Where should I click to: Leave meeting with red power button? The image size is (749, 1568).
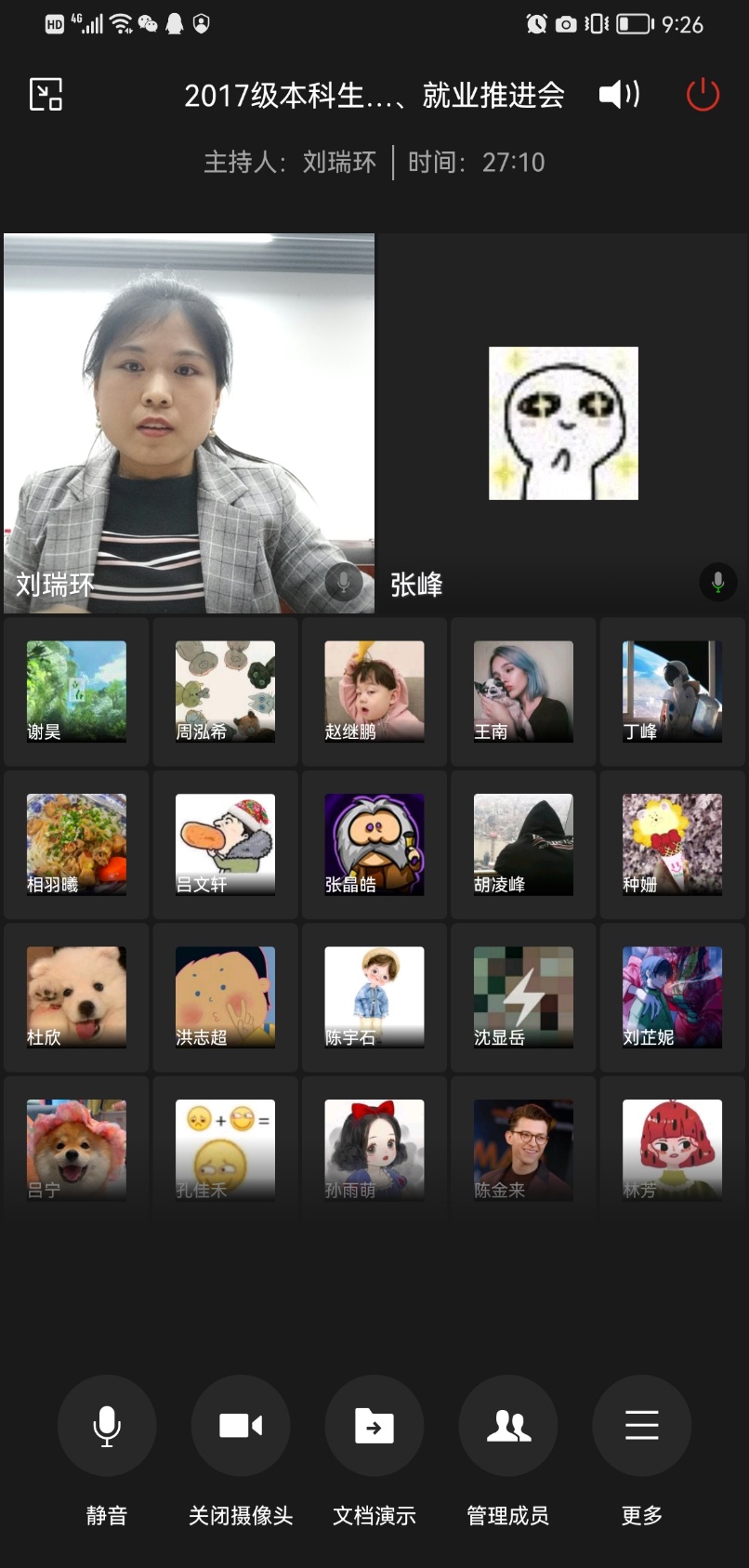click(x=703, y=94)
